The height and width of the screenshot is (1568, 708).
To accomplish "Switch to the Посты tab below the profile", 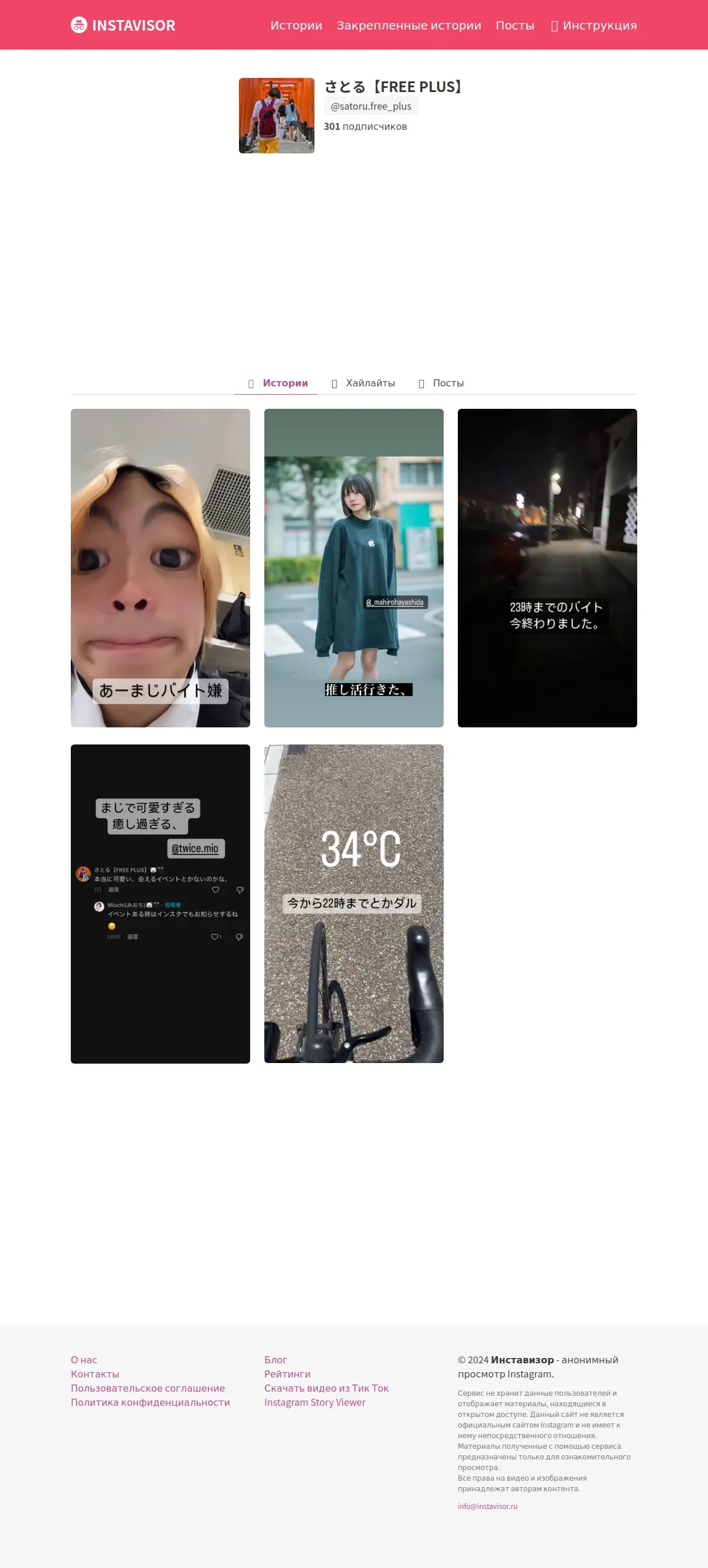I will [x=441, y=383].
